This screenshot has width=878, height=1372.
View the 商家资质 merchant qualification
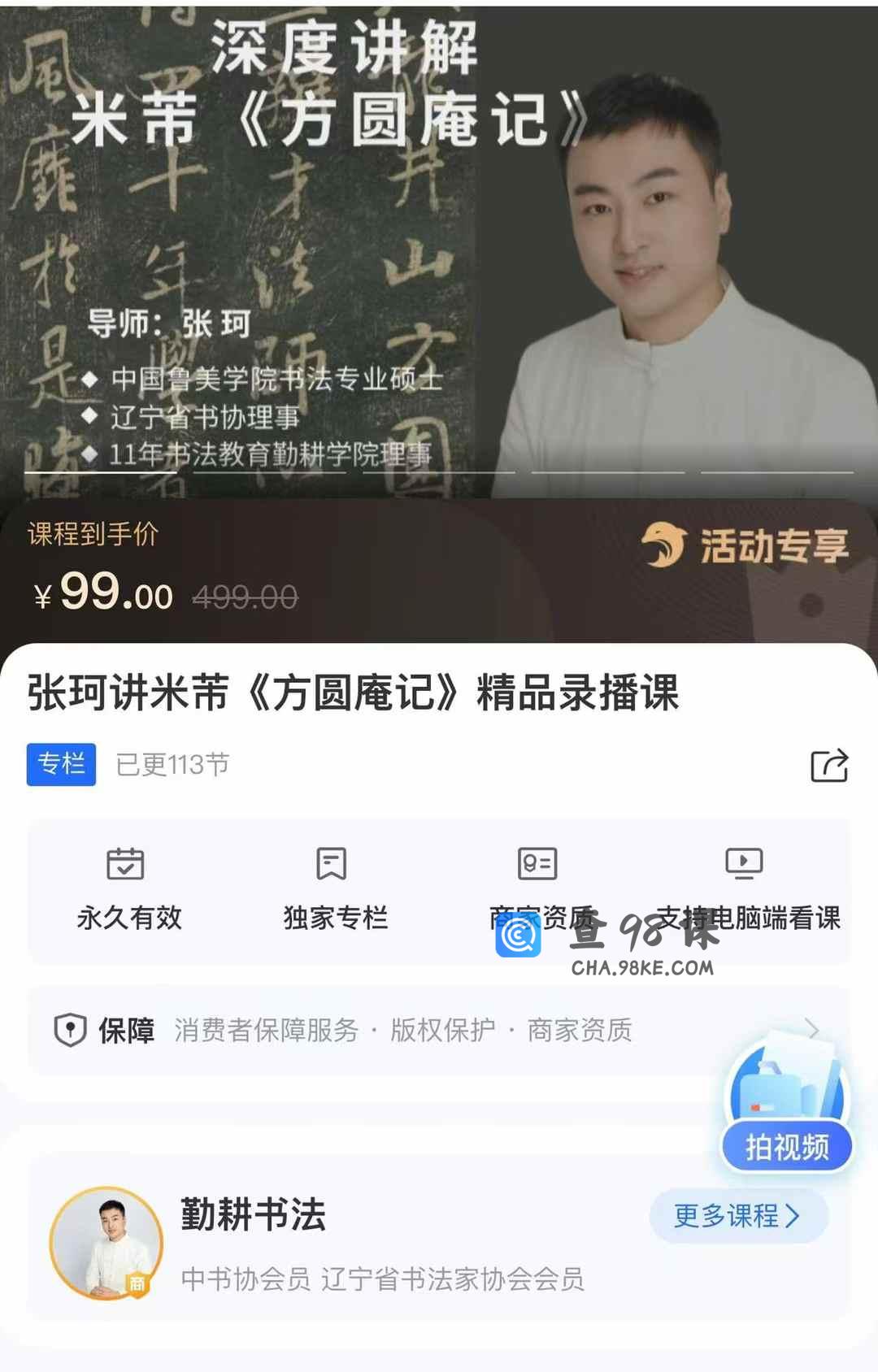(x=537, y=886)
